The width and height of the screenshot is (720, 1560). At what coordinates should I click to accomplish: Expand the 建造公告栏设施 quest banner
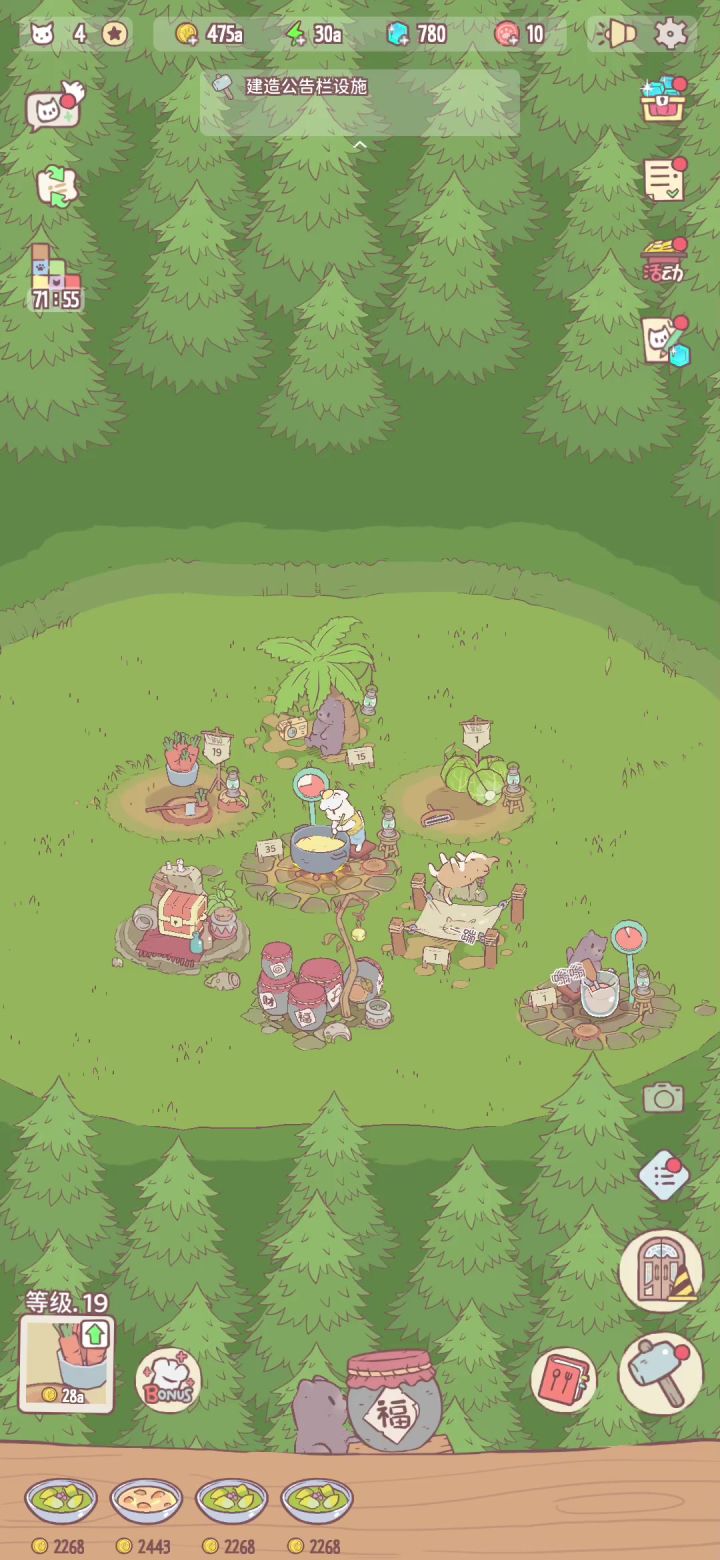click(x=360, y=102)
